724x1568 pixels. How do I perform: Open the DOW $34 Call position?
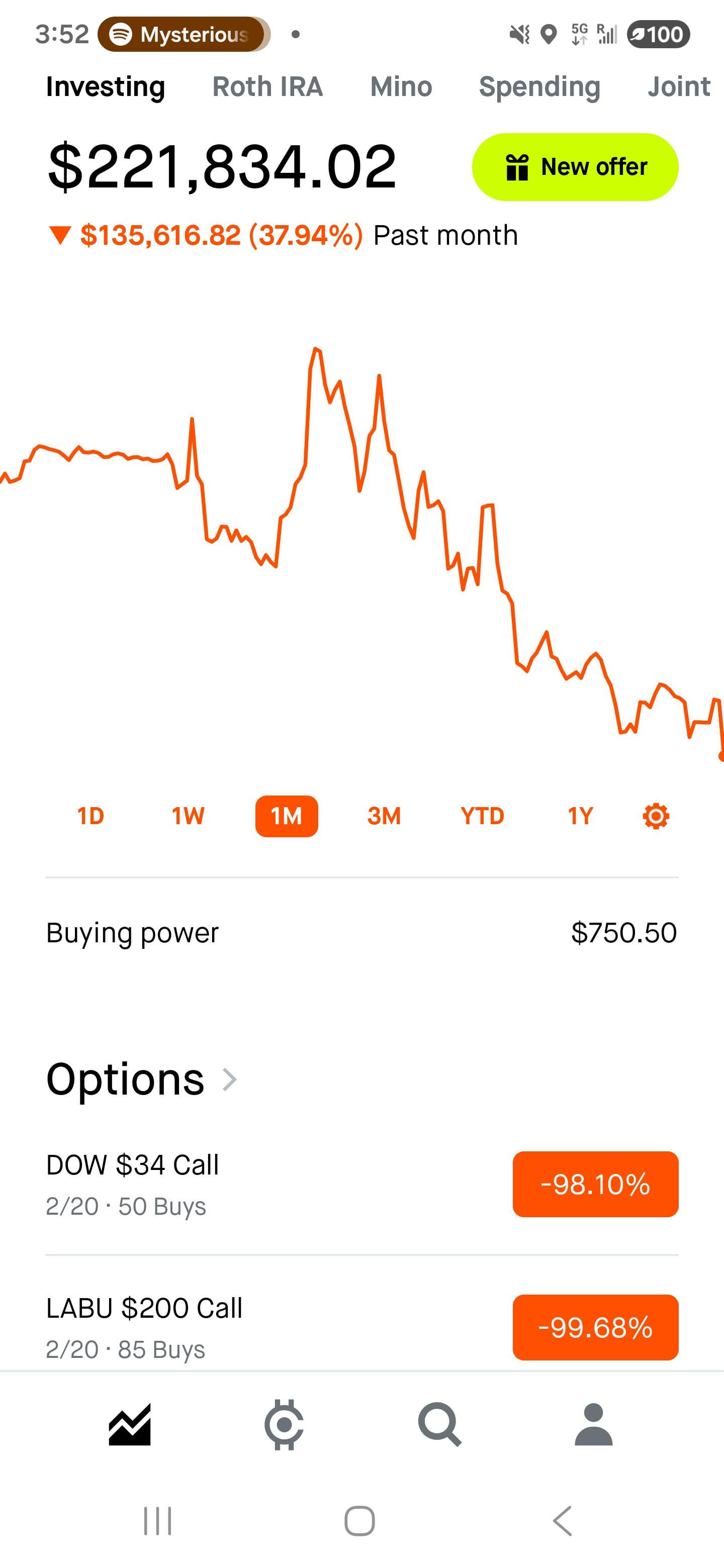click(361, 1184)
